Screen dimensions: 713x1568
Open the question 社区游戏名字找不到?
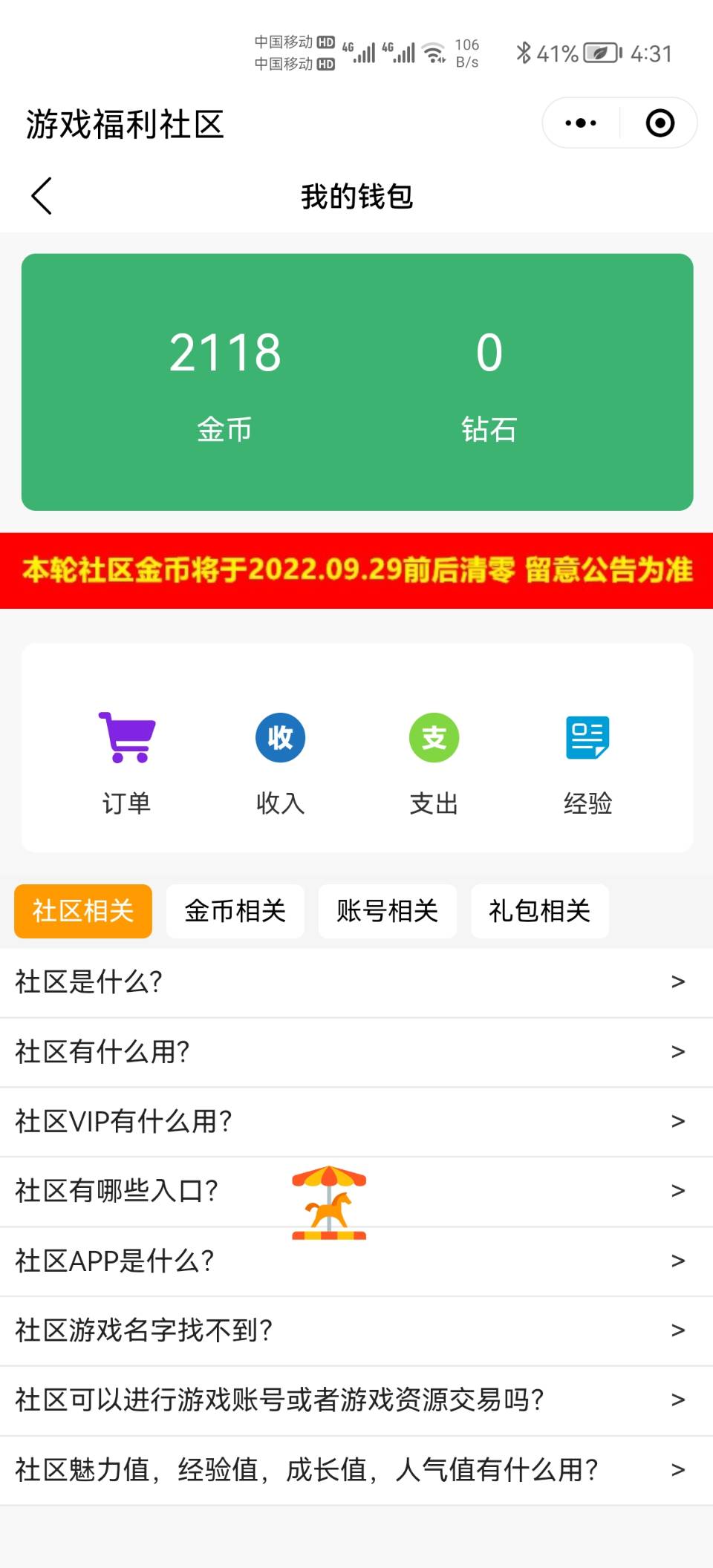click(x=356, y=1331)
